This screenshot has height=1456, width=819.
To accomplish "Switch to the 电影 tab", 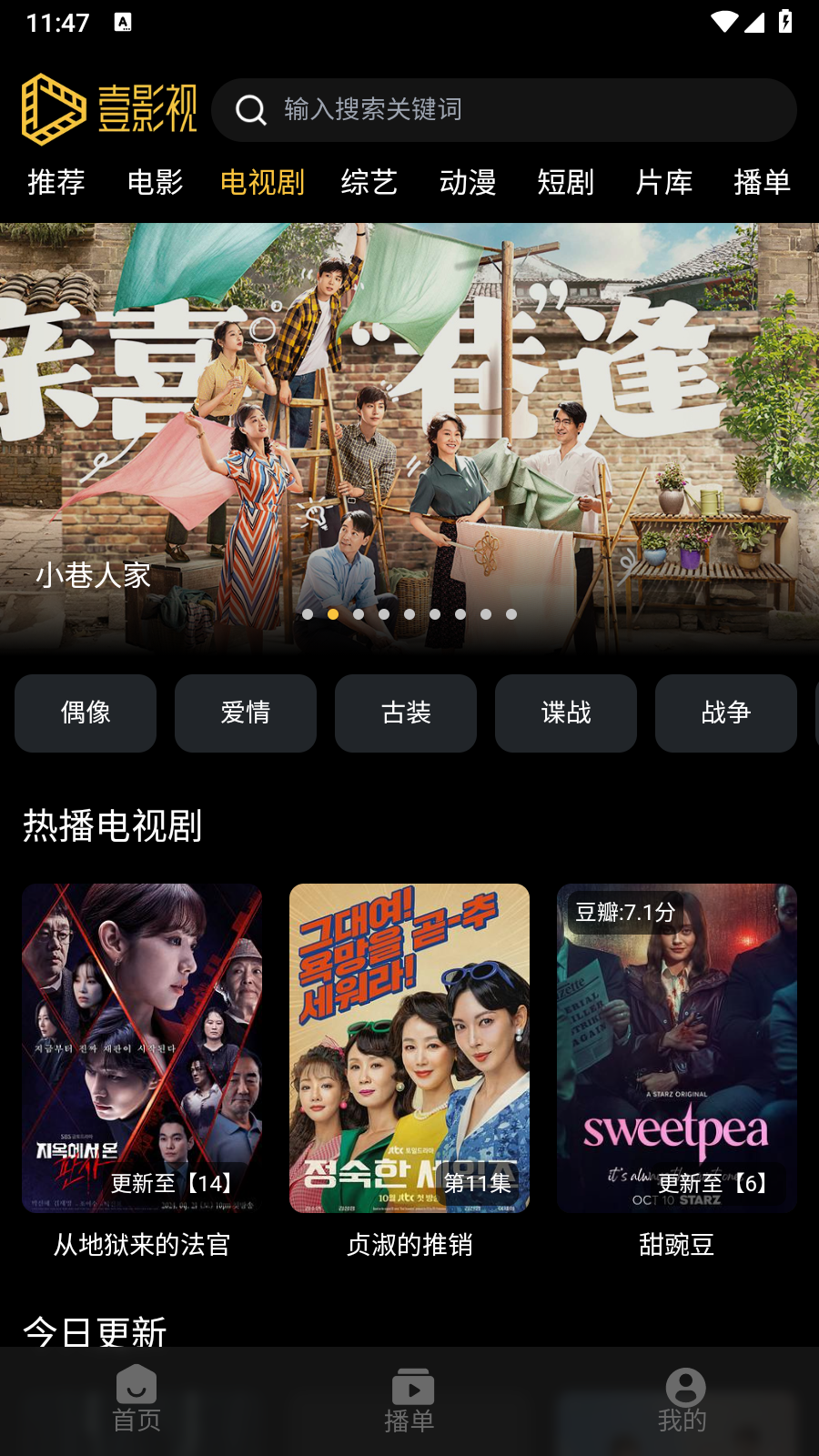I will 155,183.
